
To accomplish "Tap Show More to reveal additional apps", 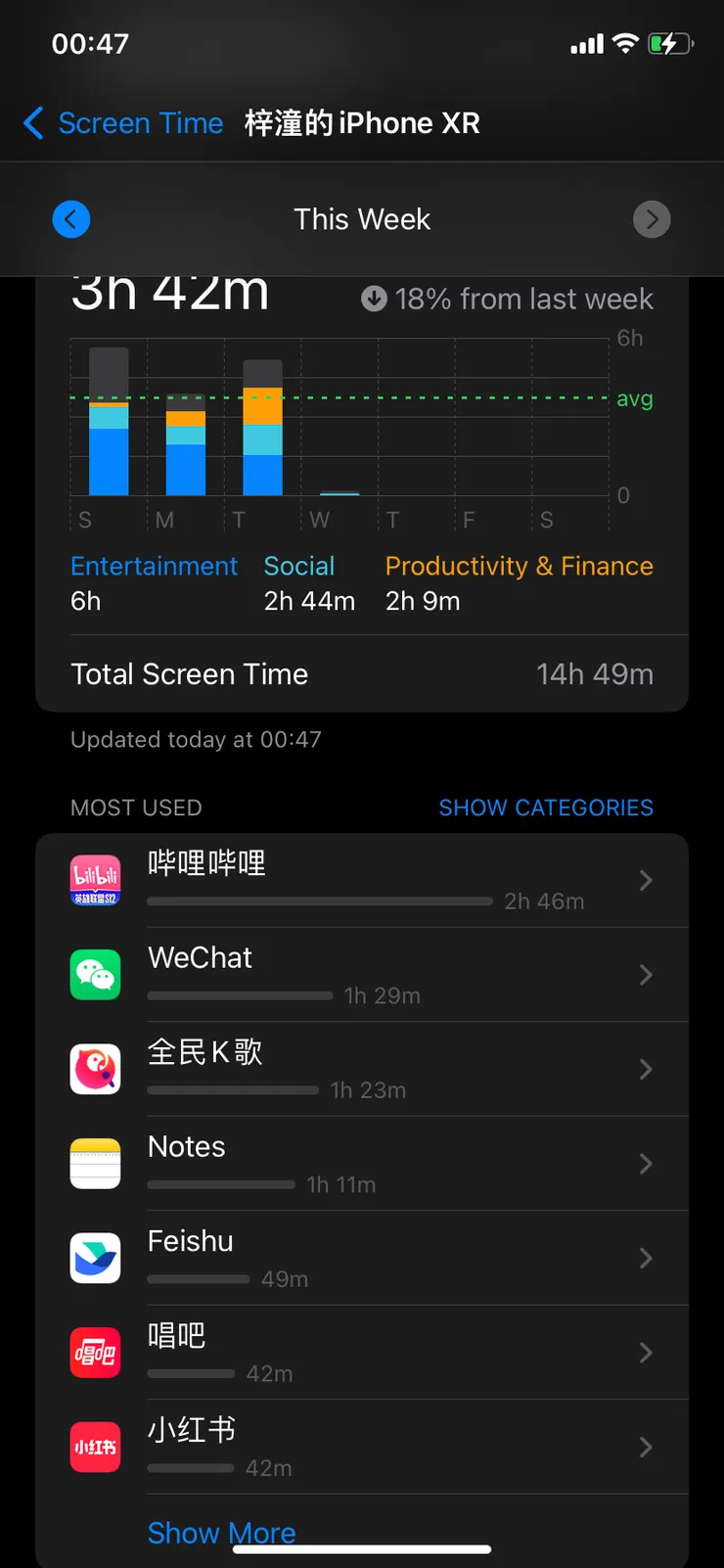I will coord(221,1533).
